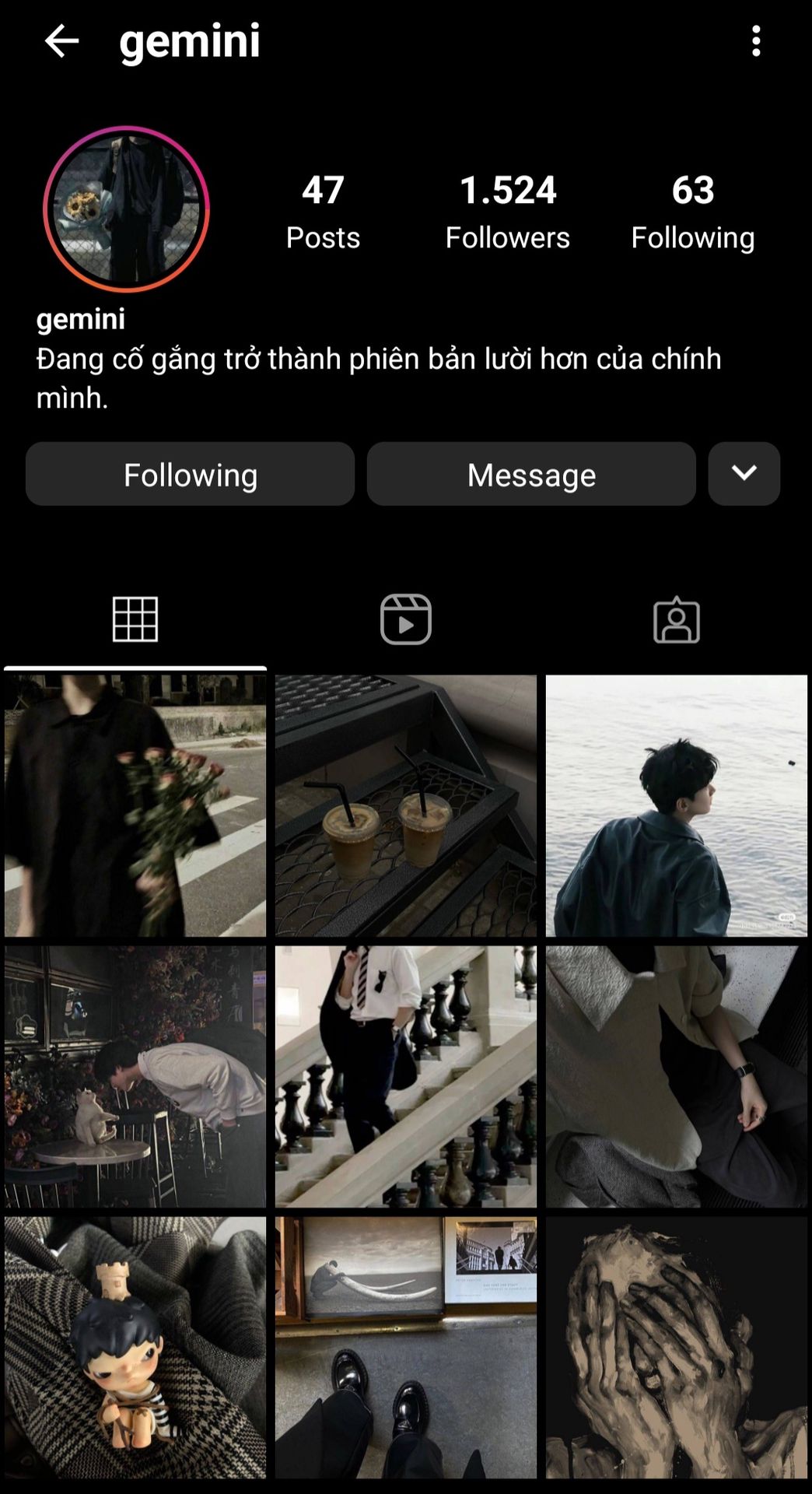Expand suggested accounts with the chevron button

tap(744, 474)
